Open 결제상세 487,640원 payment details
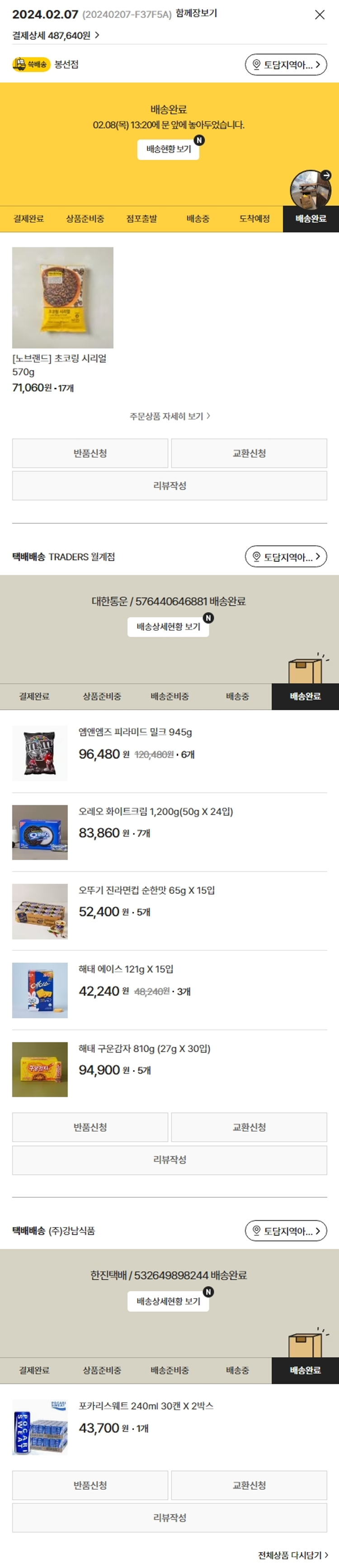Viewport: 339px width, 1568px height. coord(56,36)
